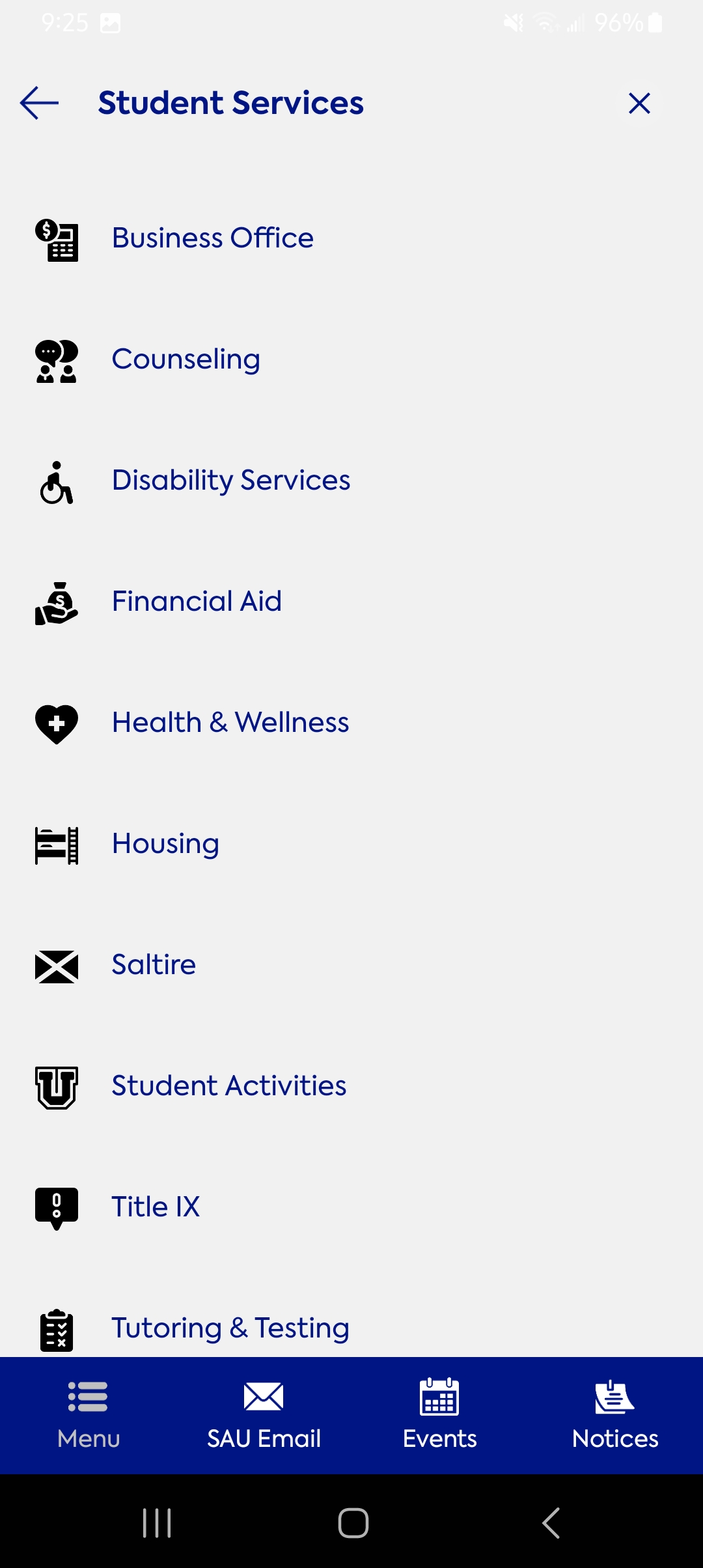703x1568 pixels.
Task: Open Student Activities
Action: coord(351,1086)
